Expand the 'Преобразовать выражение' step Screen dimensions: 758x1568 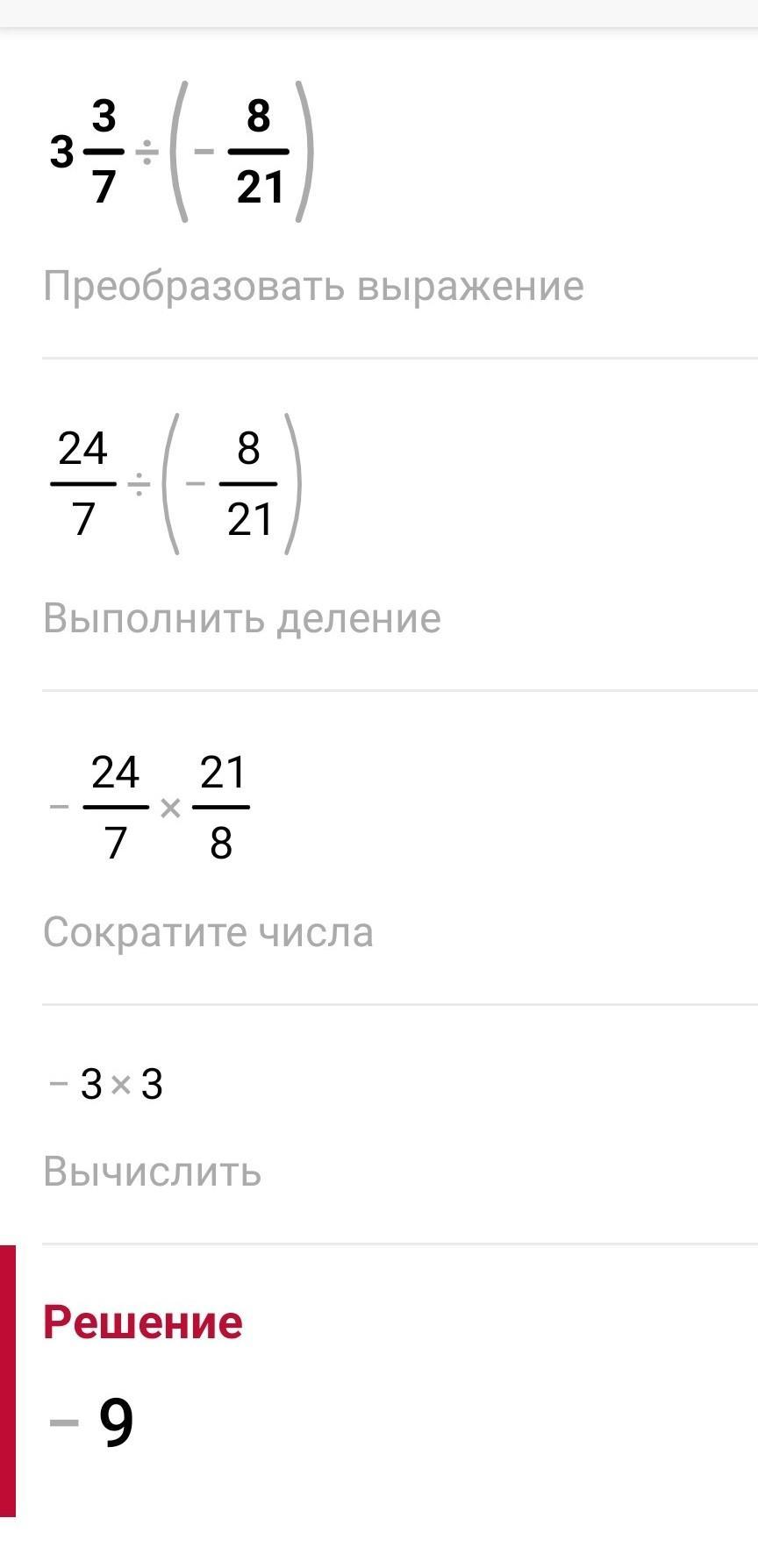[x=313, y=287]
